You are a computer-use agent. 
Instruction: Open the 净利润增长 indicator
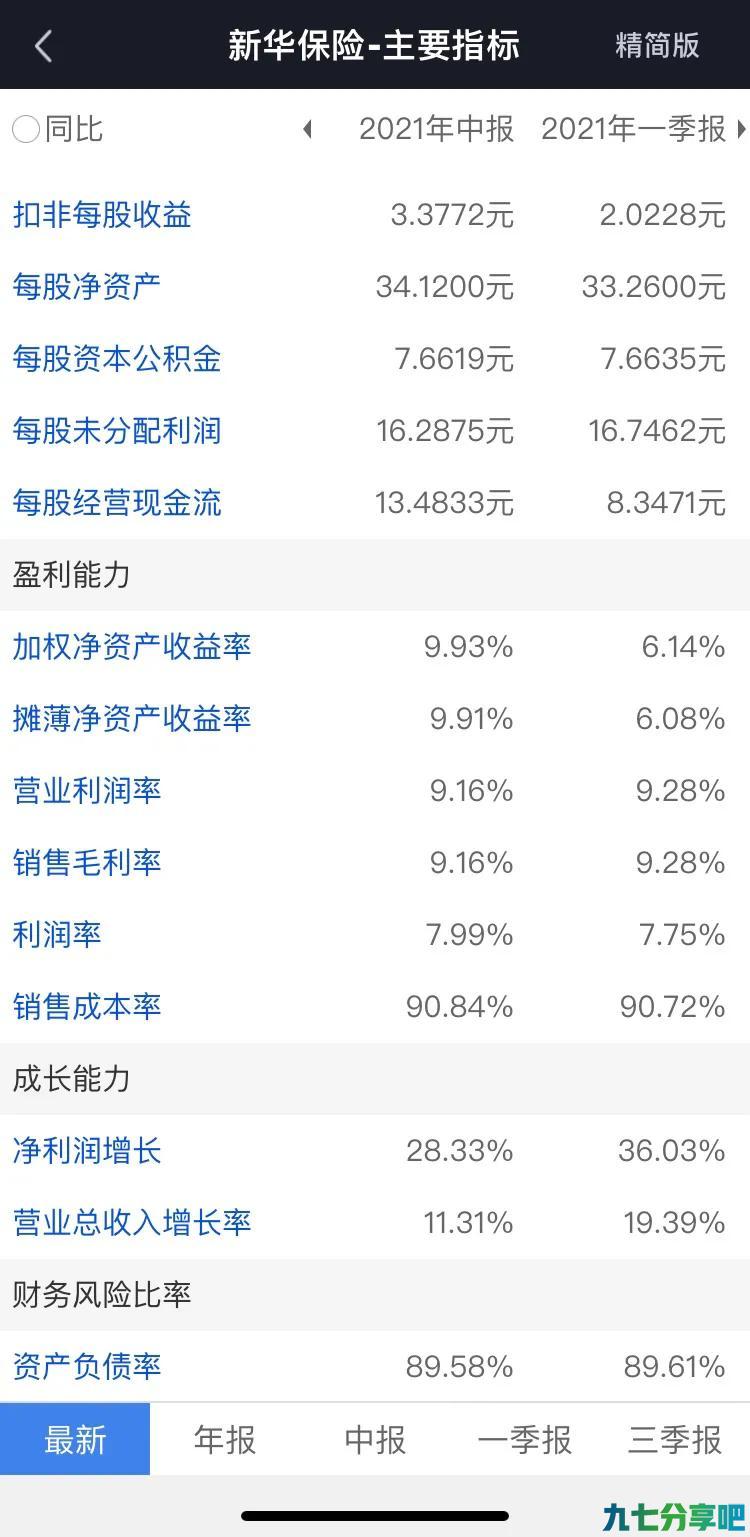click(87, 1151)
